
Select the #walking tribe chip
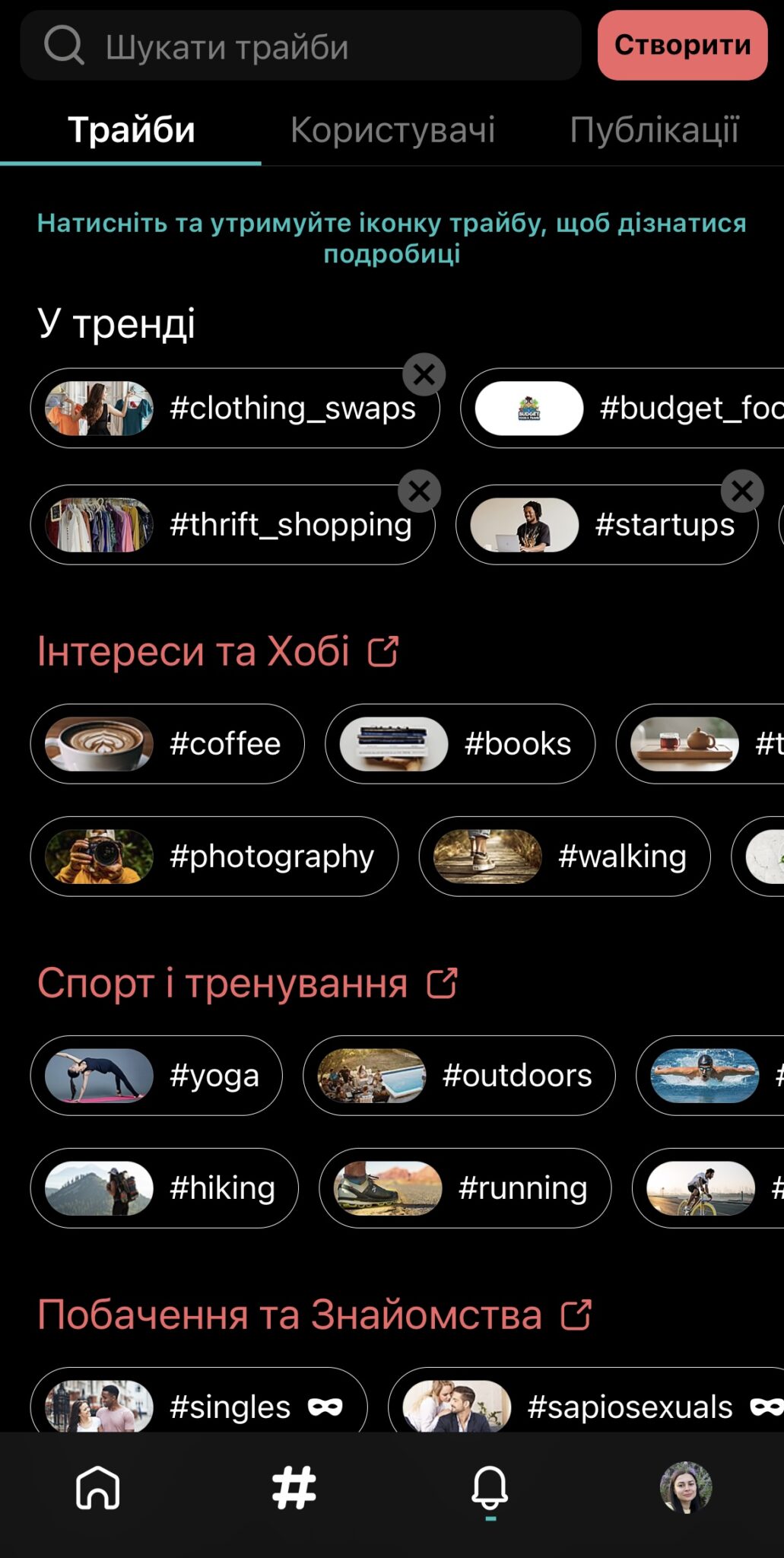(x=565, y=857)
